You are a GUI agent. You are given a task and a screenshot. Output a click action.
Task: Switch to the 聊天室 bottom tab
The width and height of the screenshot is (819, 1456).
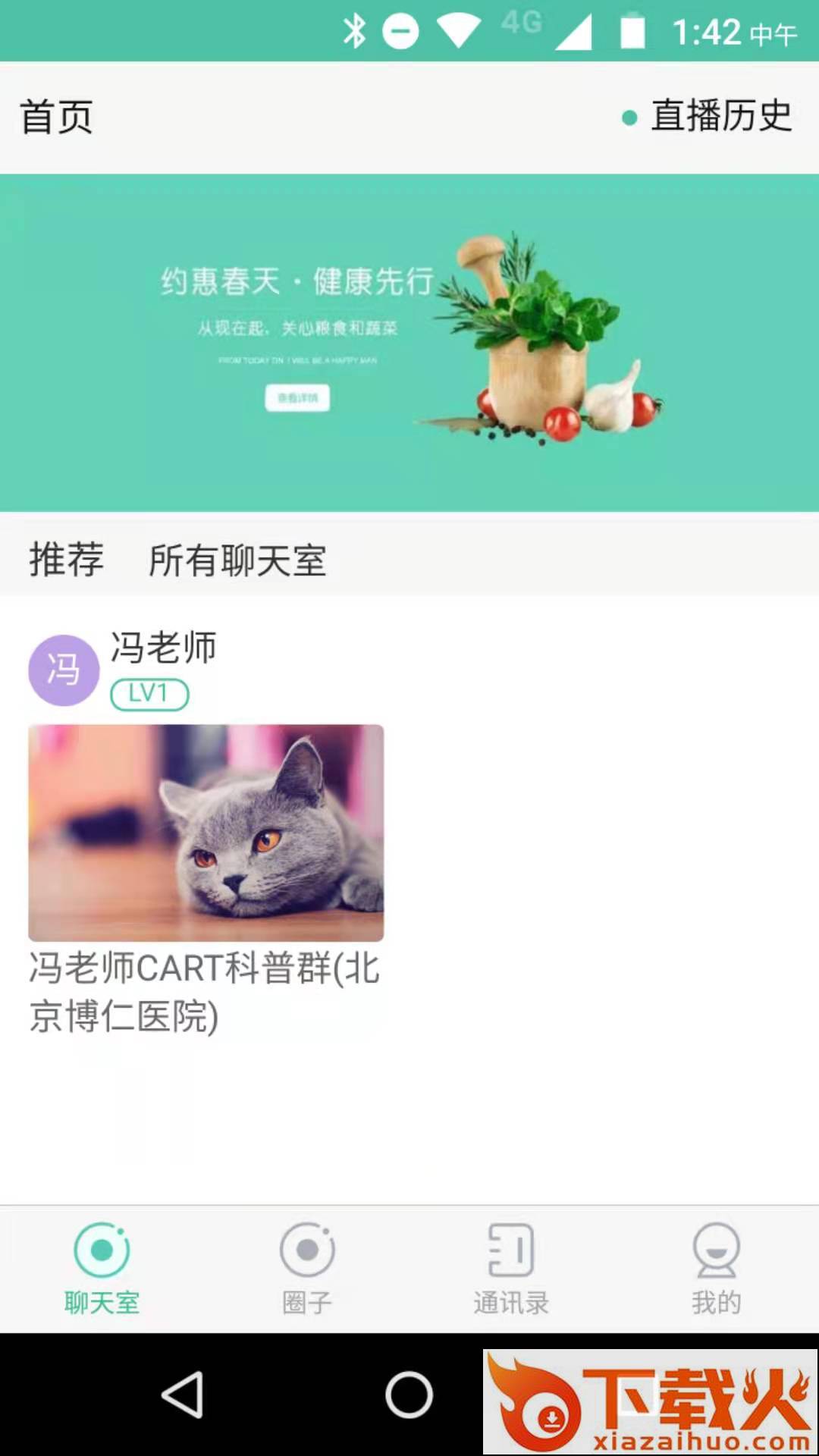pos(102,1267)
